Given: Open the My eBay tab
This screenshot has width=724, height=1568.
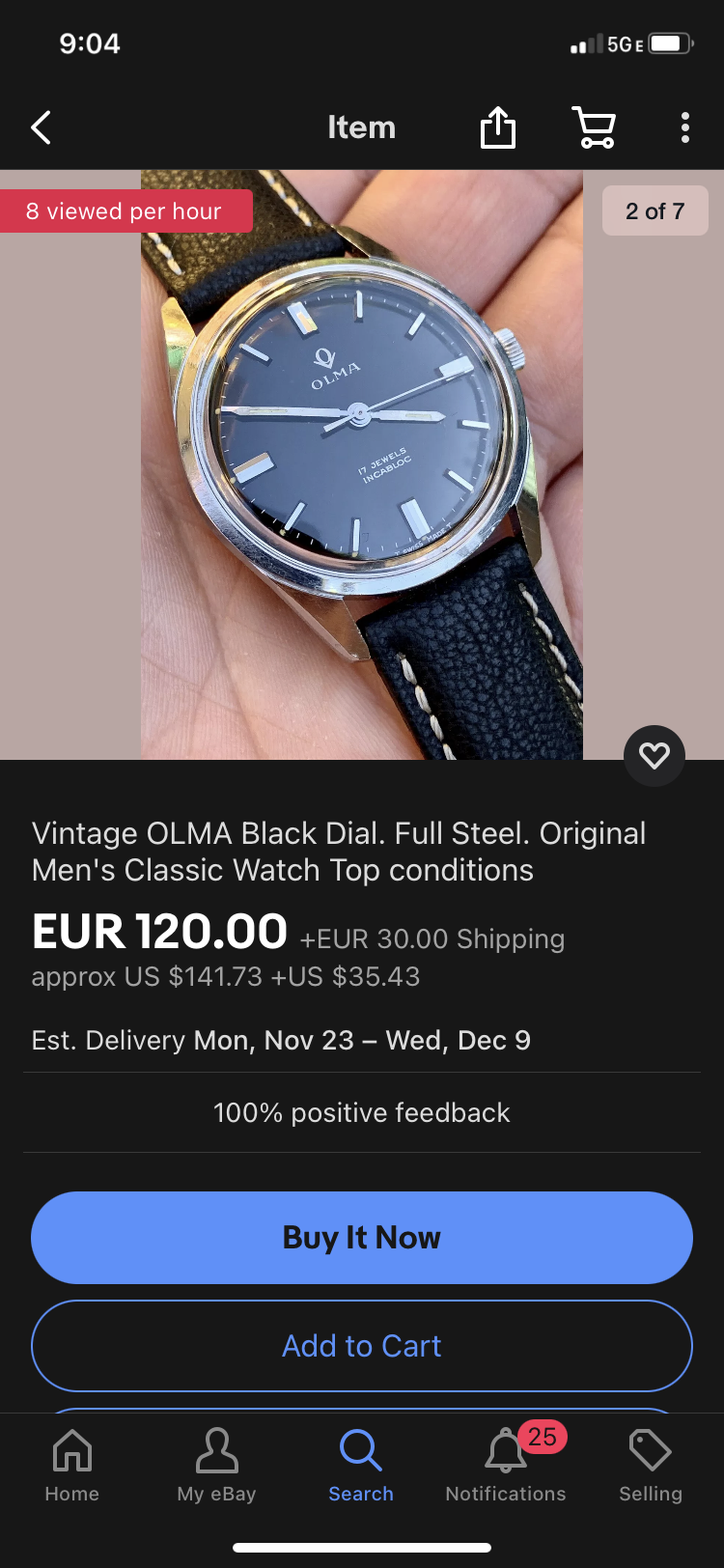Looking at the screenshot, I should [x=216, y=1465].
